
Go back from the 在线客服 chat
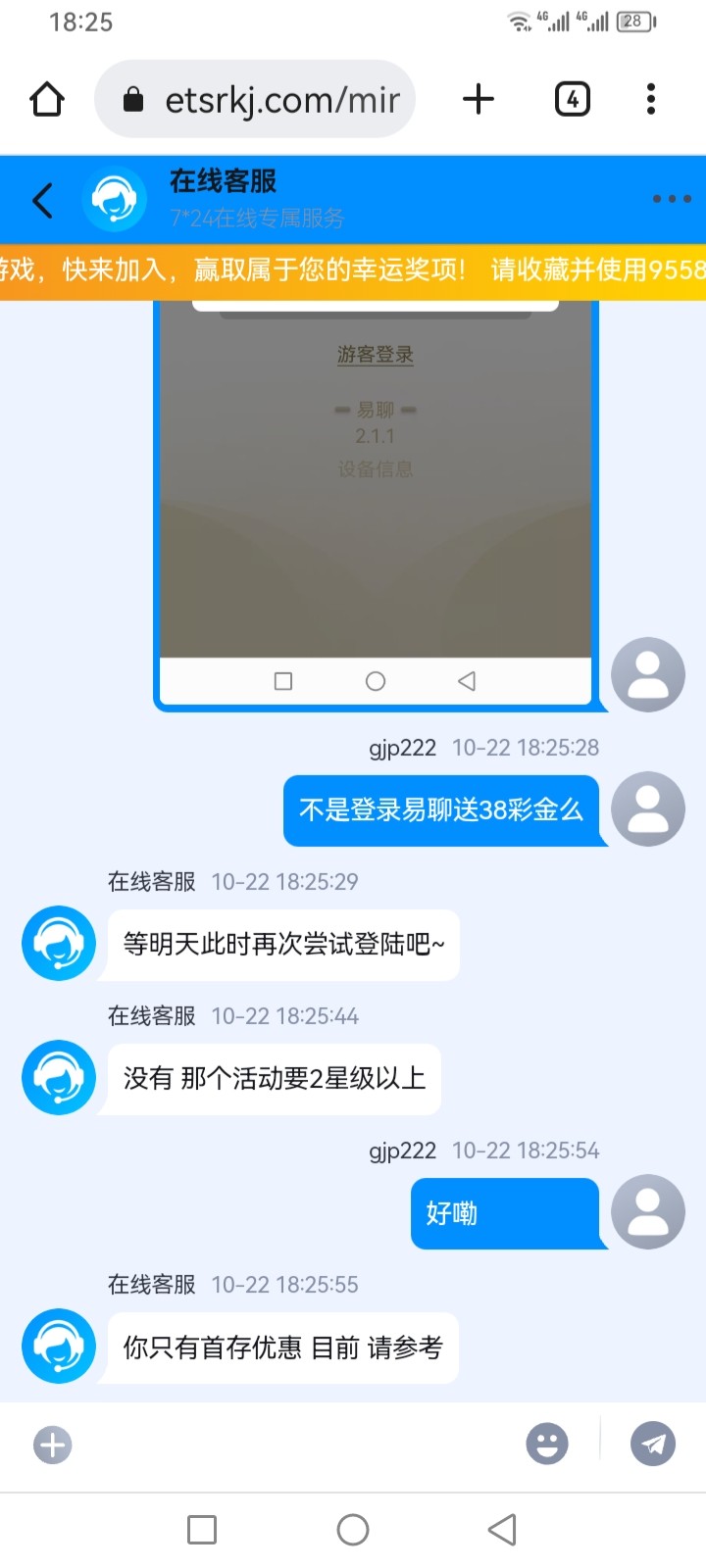click(x=42, y=200)
